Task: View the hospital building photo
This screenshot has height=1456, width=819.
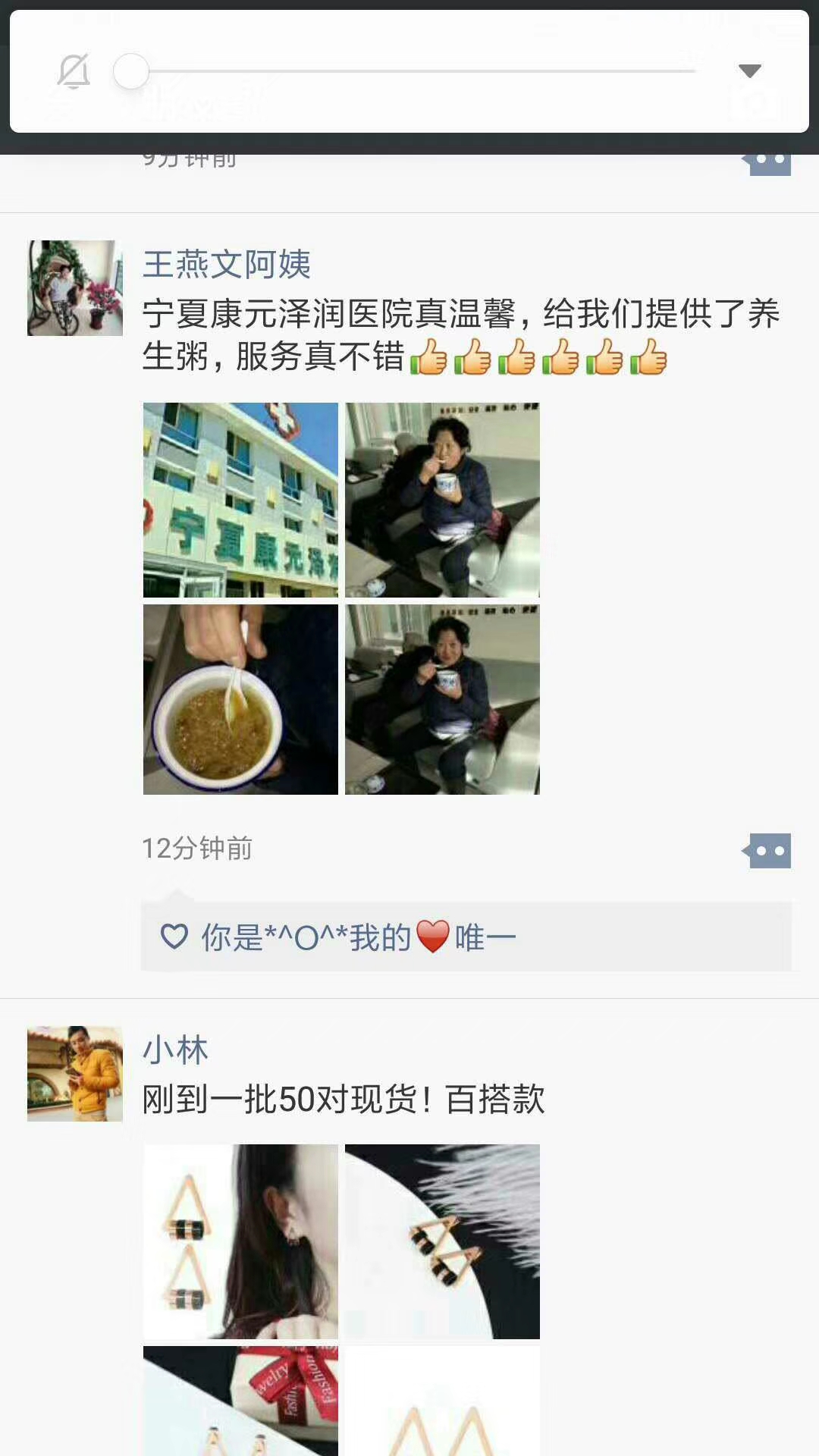Action: 240,500
